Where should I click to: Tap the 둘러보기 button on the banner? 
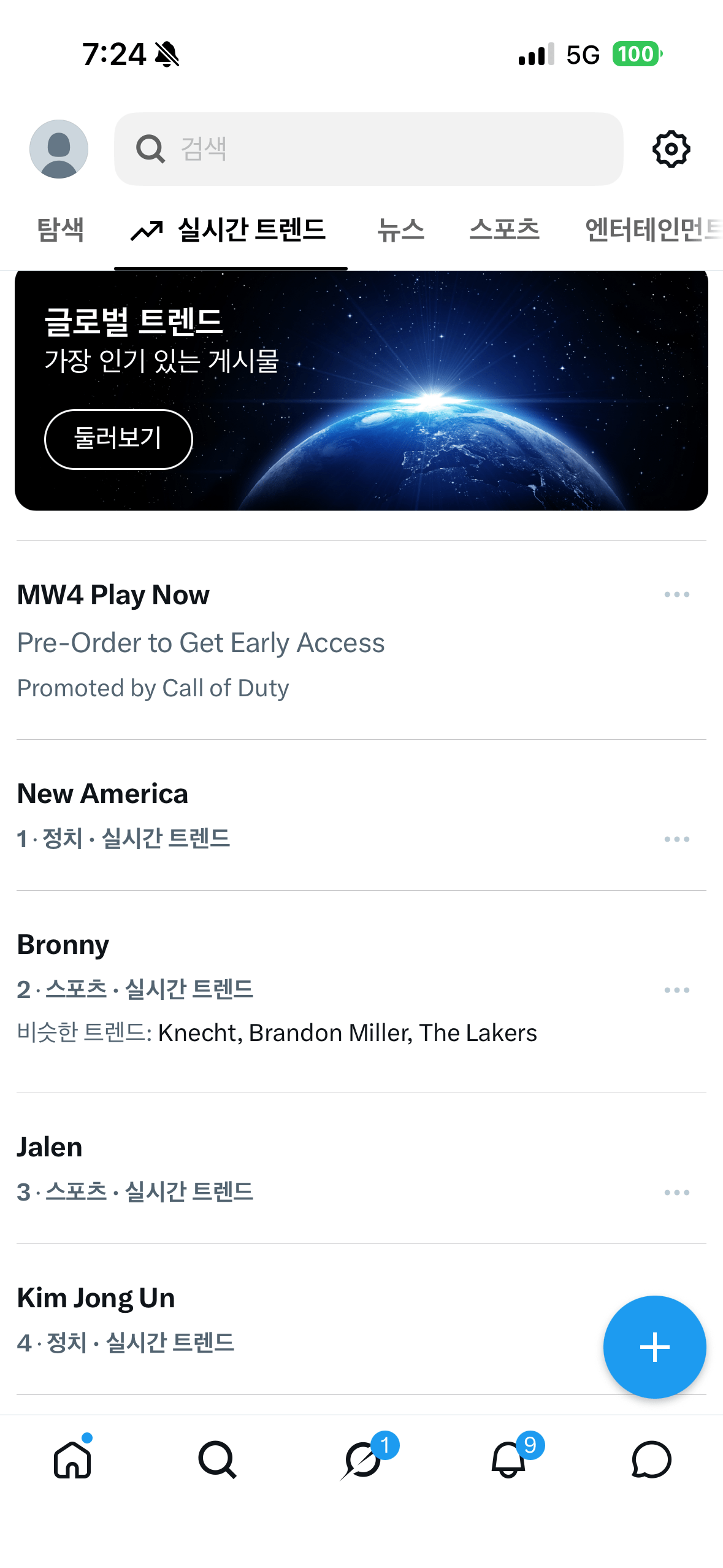118,439
